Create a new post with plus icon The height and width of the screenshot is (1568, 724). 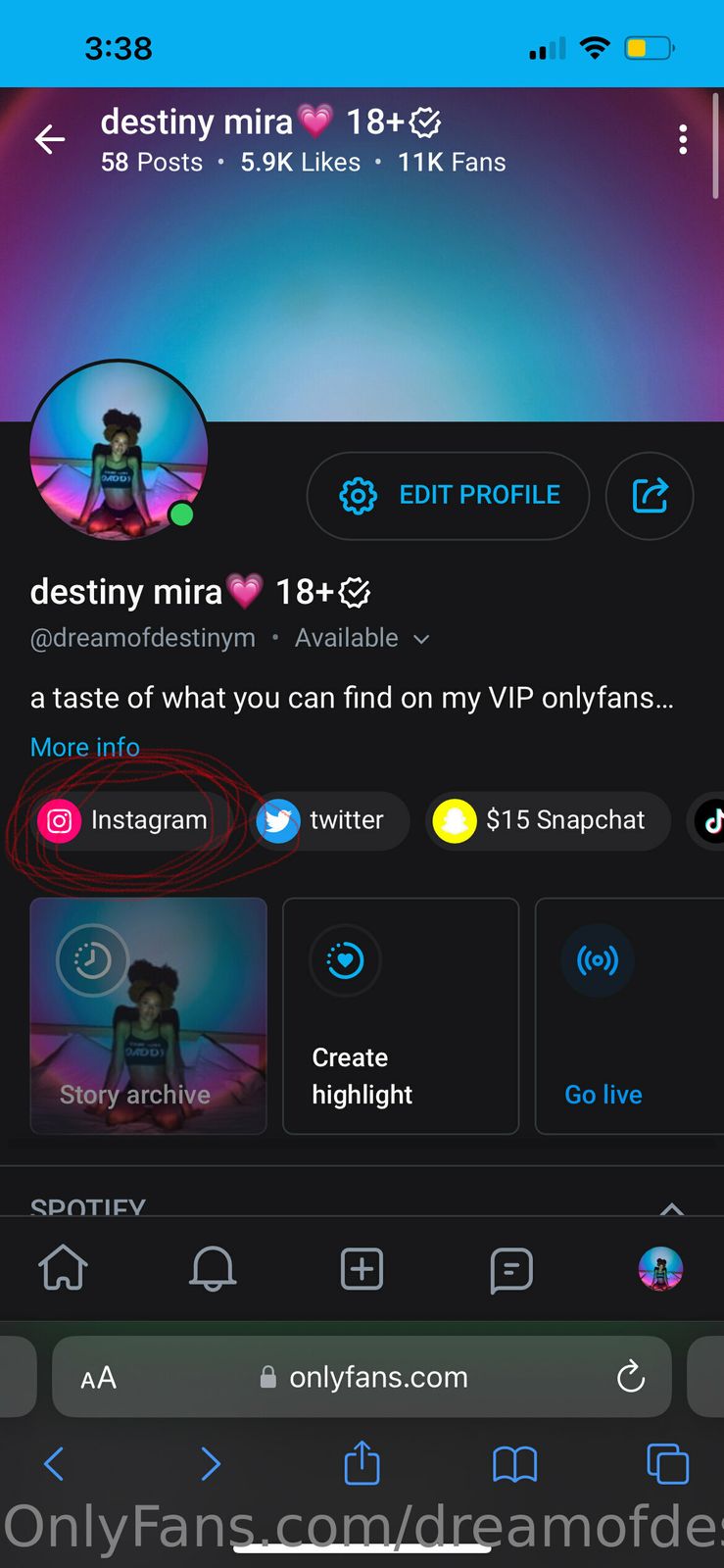(x=362, y=1269)
